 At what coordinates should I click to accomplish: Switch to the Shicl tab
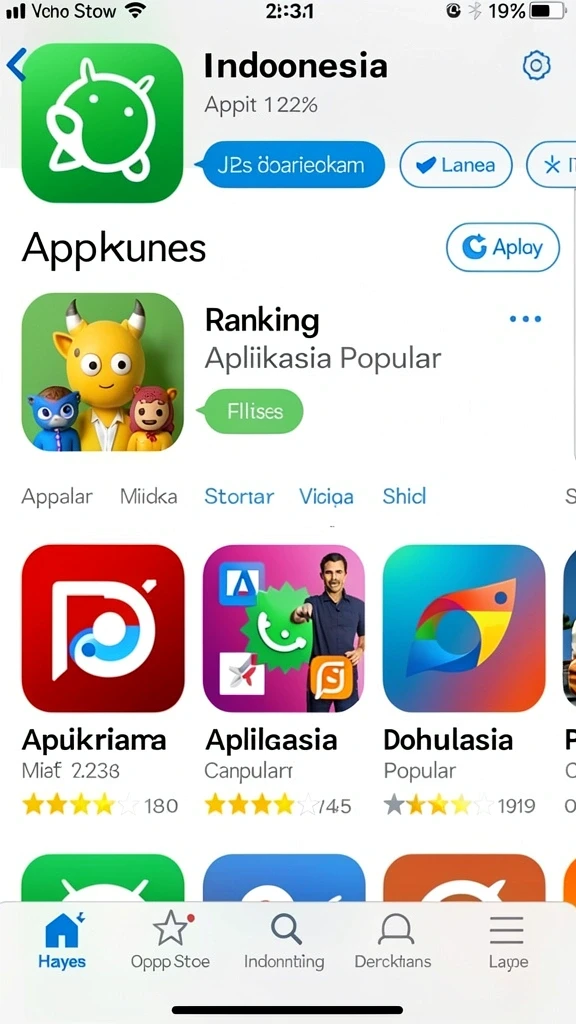404,497
